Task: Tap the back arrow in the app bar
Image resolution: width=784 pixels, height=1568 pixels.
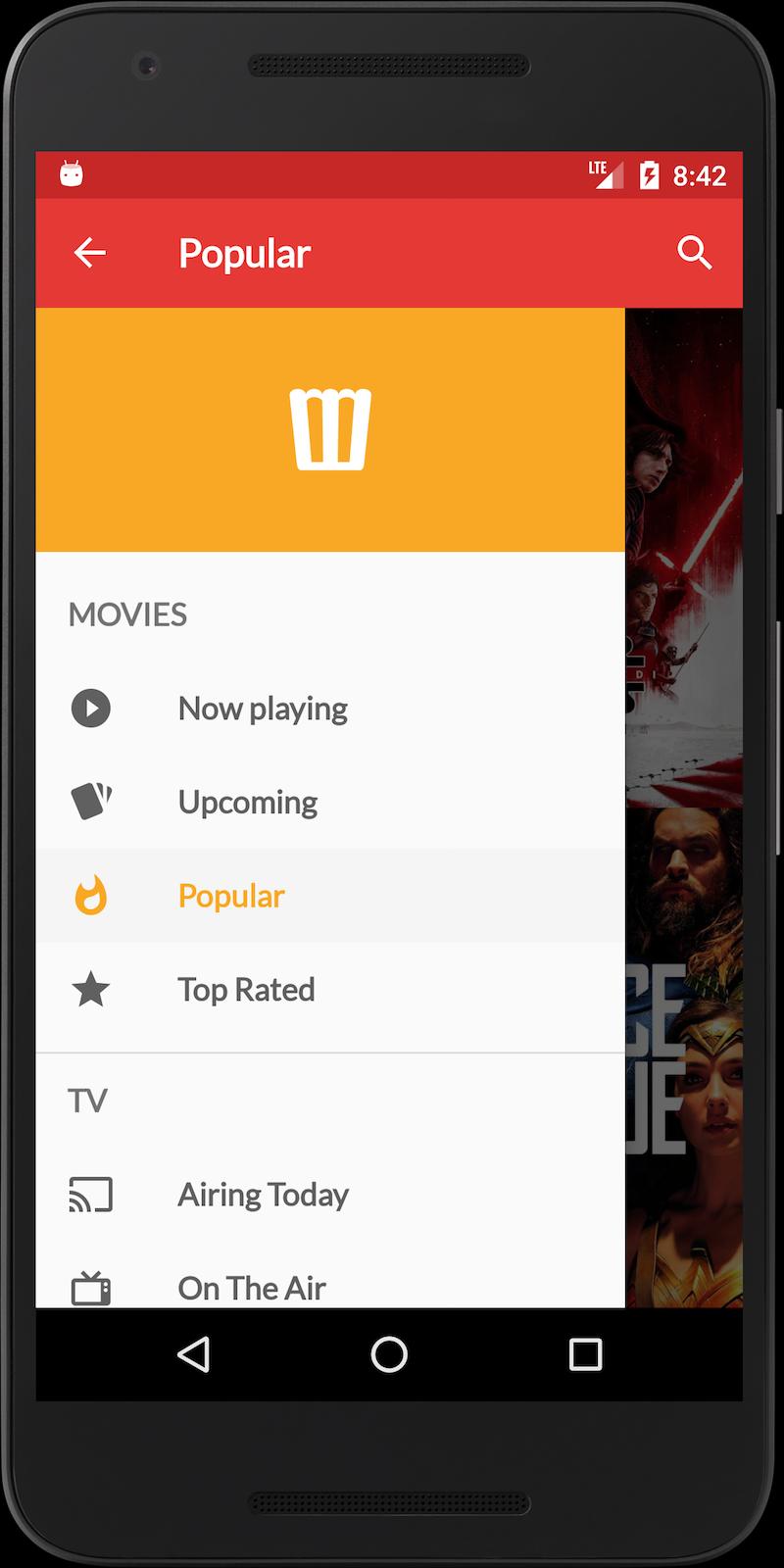Action: tap(89, 253)
